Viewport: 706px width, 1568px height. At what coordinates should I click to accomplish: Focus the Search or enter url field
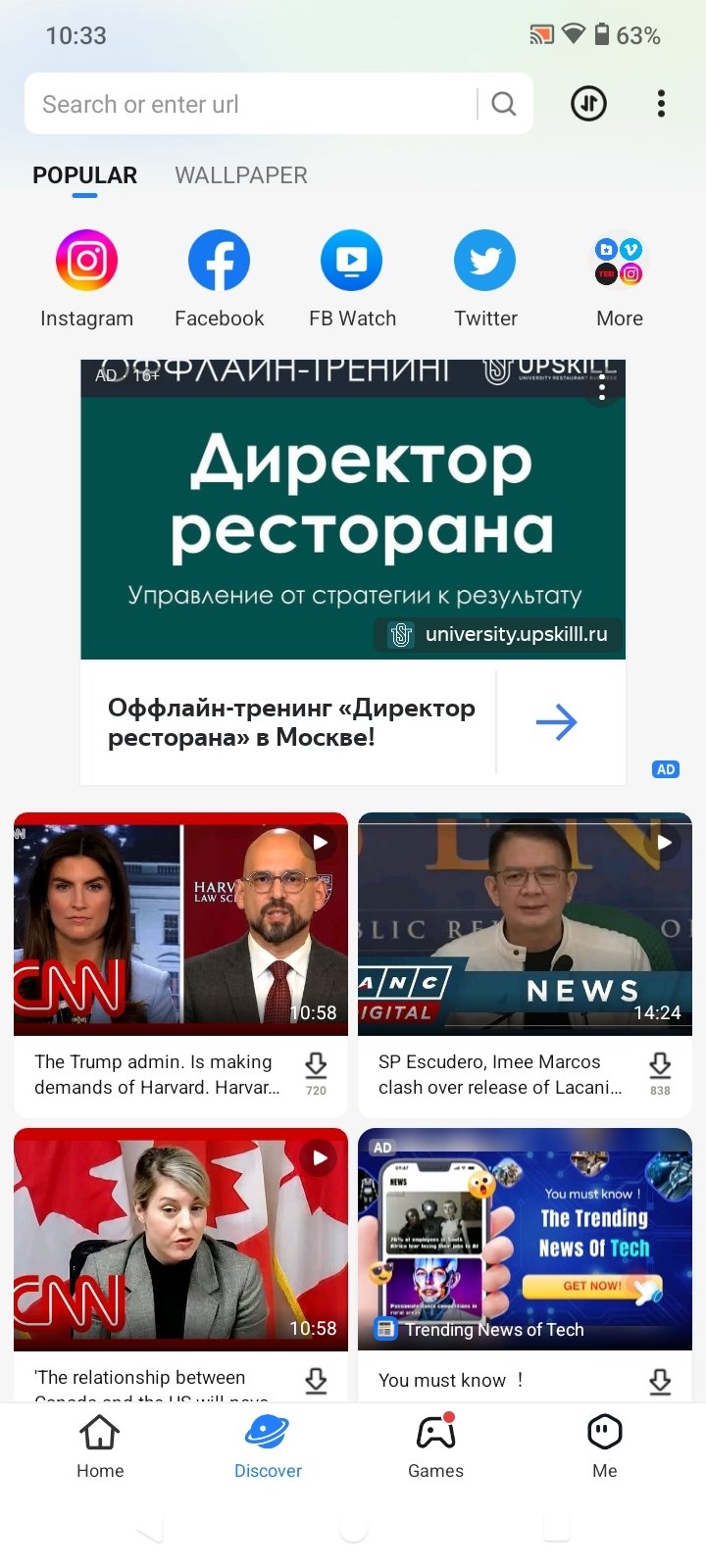[255, 104]
